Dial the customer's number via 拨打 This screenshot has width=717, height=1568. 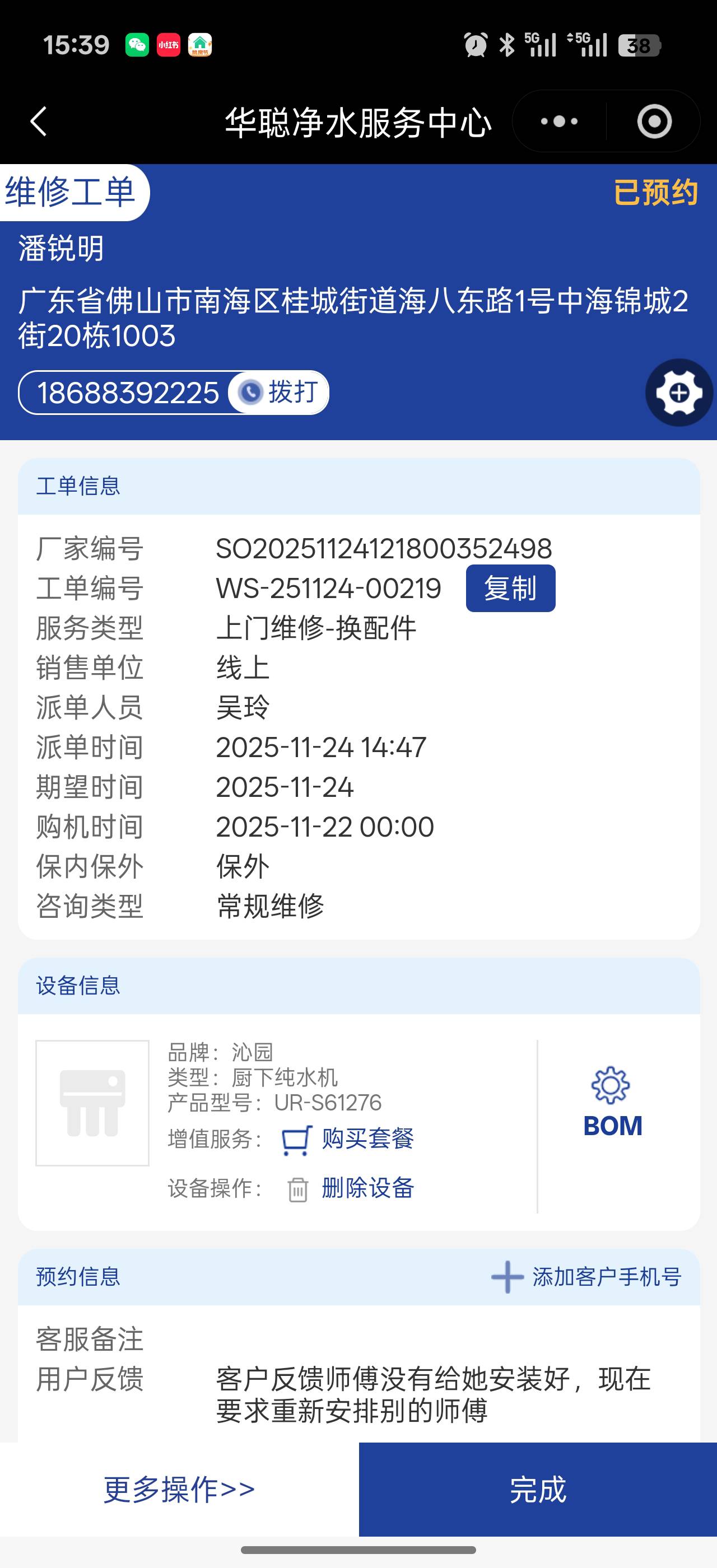[280, 393]
